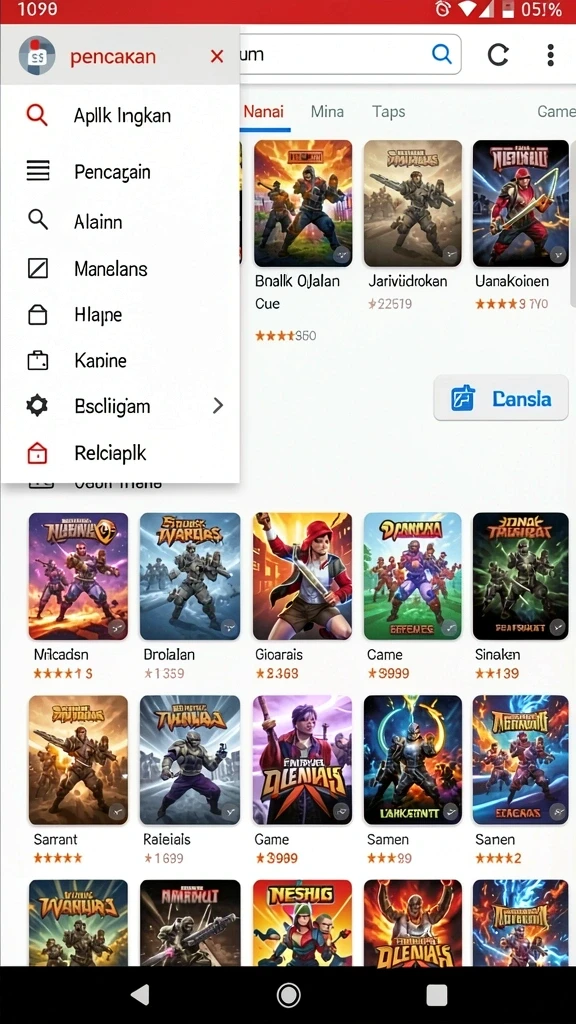The height and width of the screenshot is (1024, 576).
Task: Reload the page with the refresh icon
Action: click(x=498, y=55)
